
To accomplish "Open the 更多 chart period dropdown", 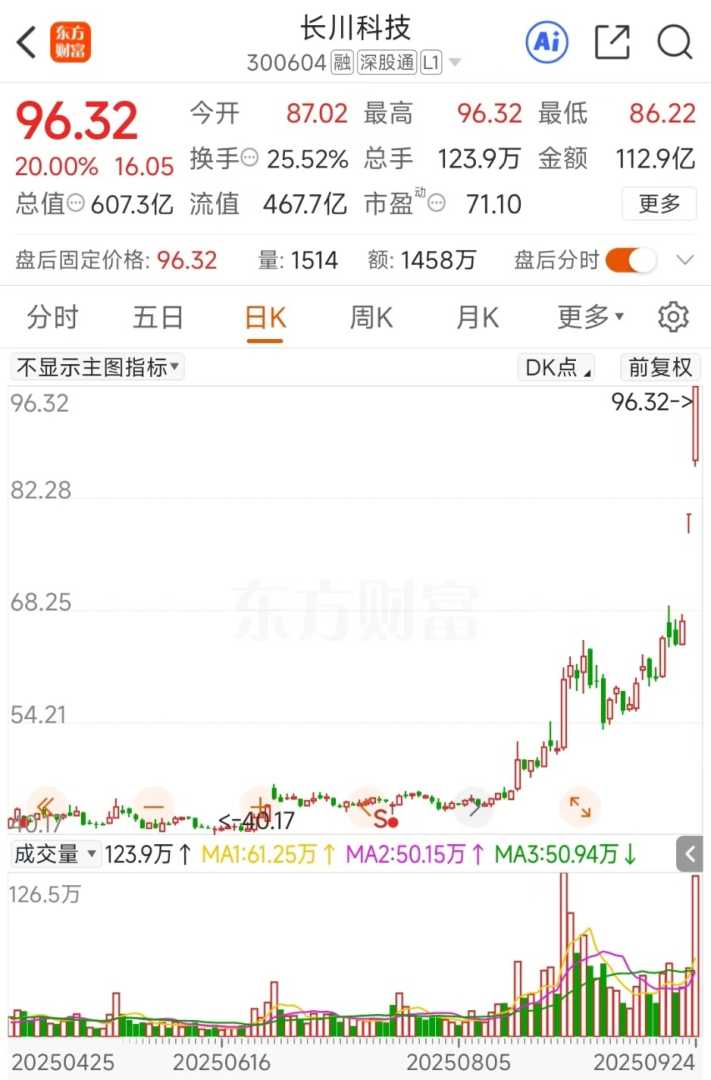I will pyautogui.click(x=590, y=318).
